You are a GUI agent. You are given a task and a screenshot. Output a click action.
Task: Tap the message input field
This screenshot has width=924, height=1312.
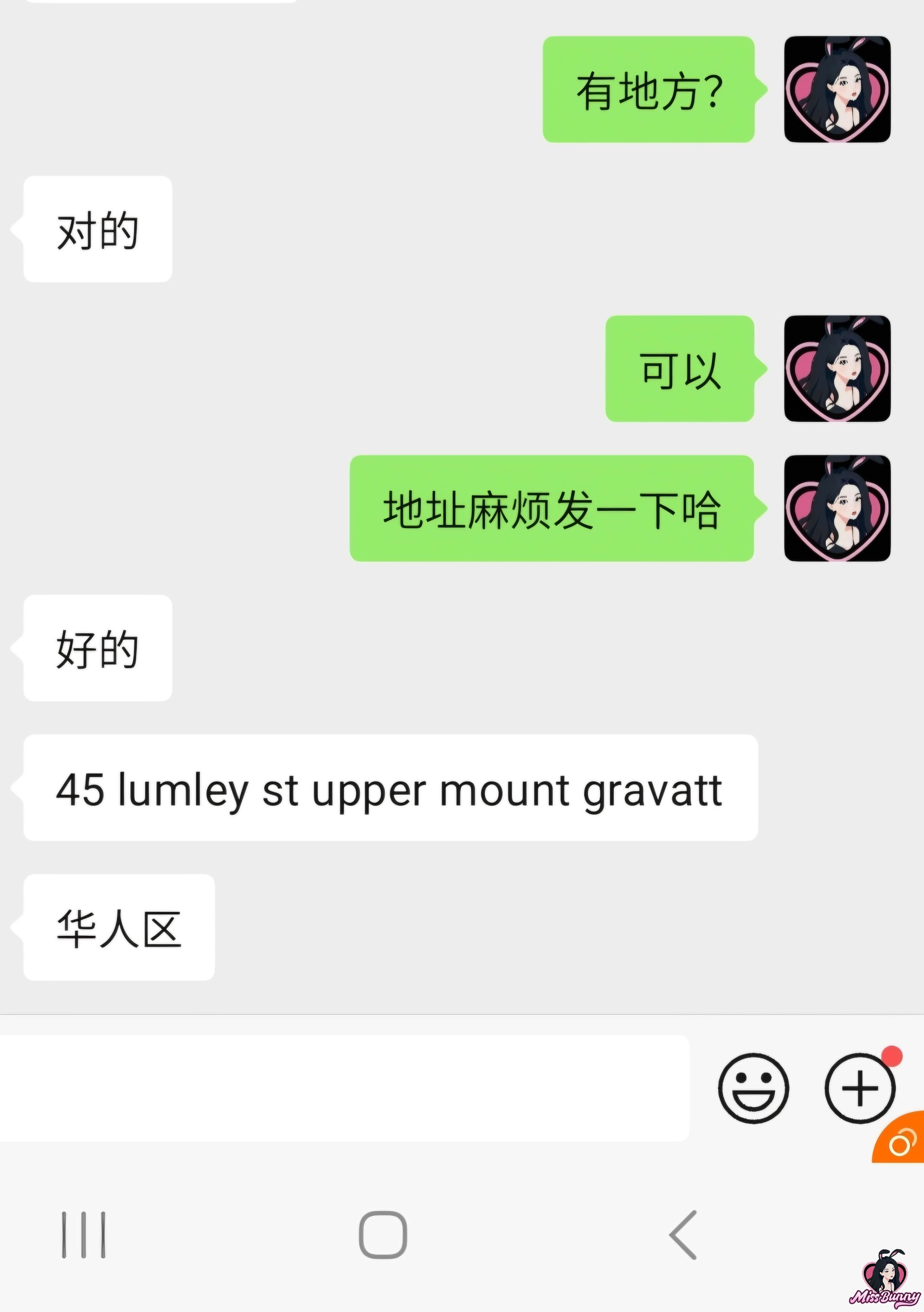(343, 1089)
